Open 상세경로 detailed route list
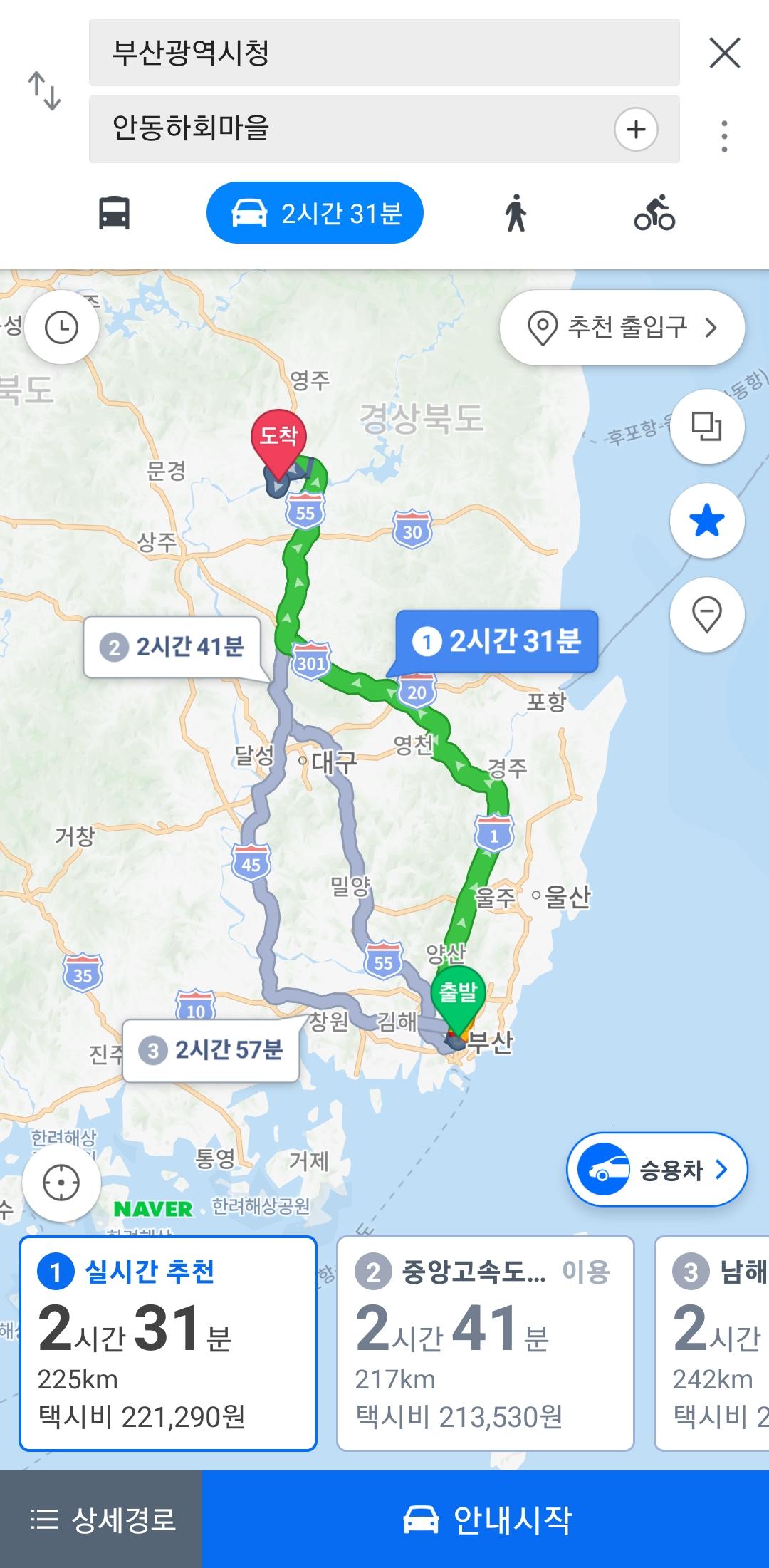The height and width of the screenshot is (1568, 769). click(102, 1520)
